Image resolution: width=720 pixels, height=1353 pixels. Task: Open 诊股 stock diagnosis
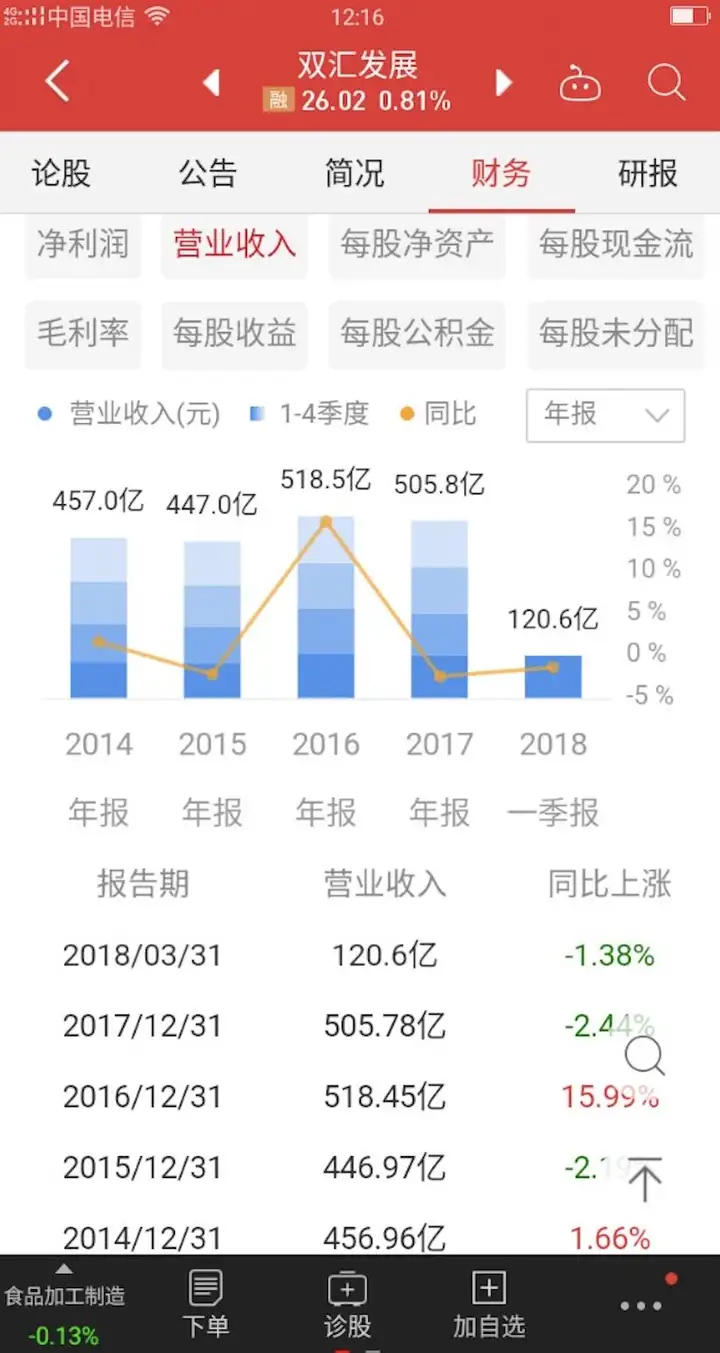click(x=347, y=1304)
